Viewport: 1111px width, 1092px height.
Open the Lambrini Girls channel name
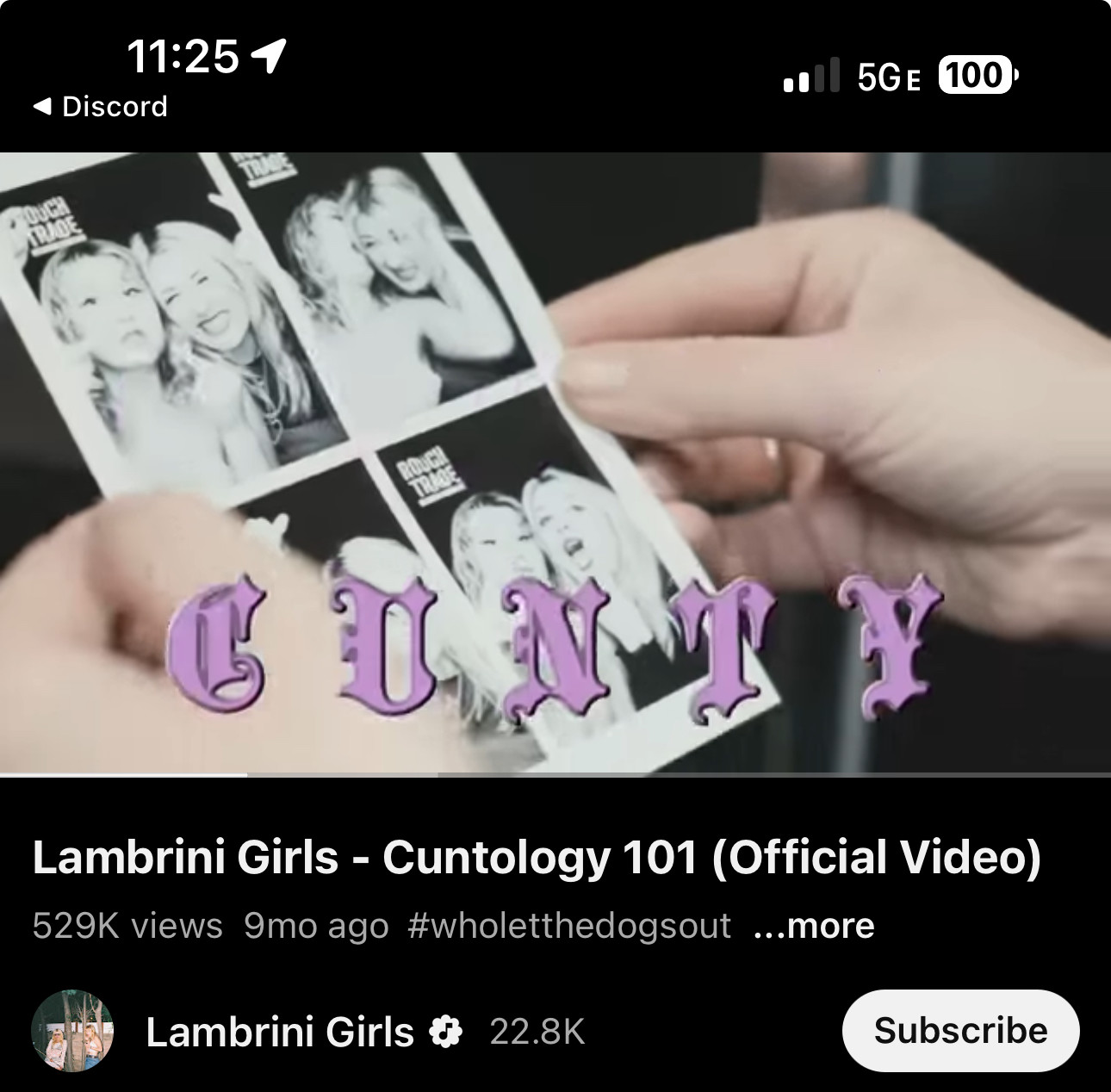point(280,1032)
